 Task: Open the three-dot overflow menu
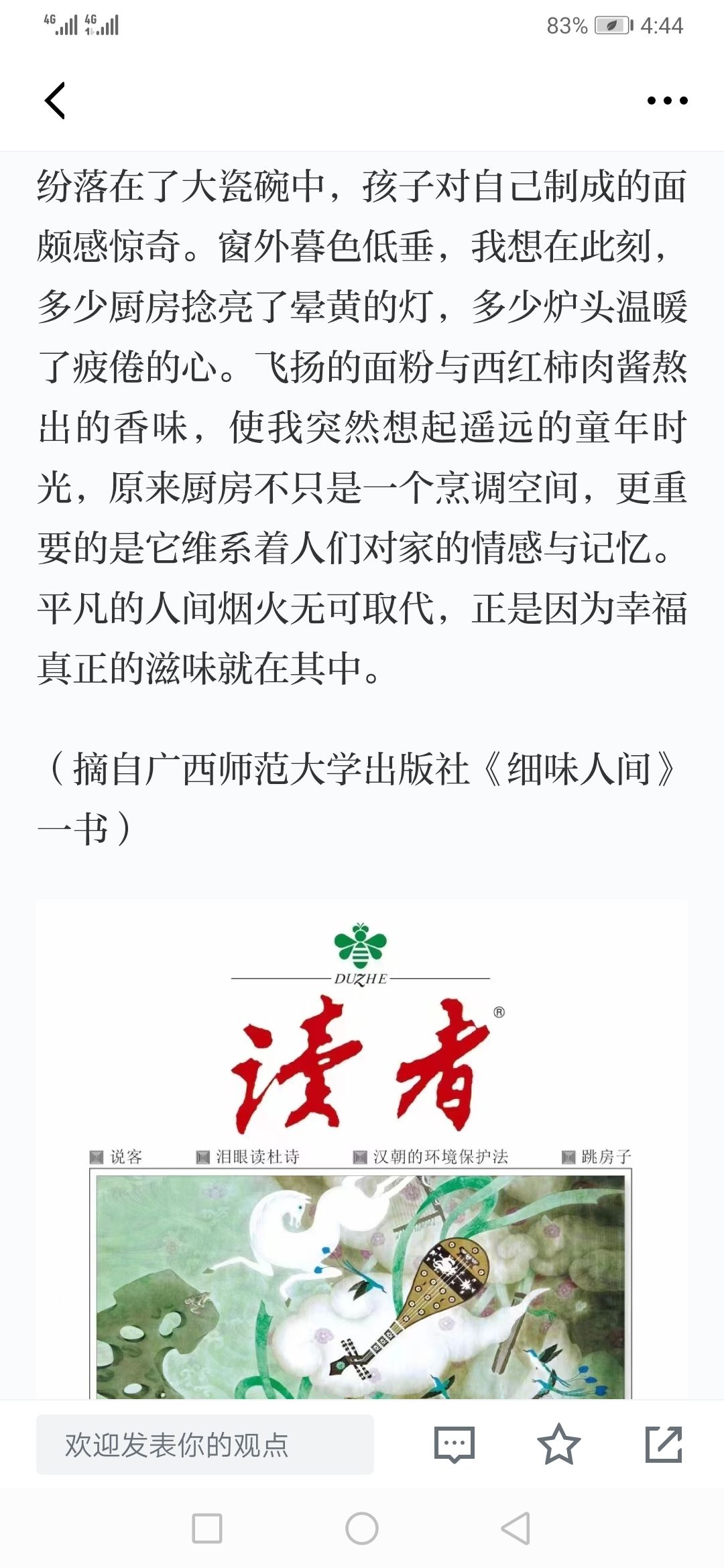click(x=667, y=101)
